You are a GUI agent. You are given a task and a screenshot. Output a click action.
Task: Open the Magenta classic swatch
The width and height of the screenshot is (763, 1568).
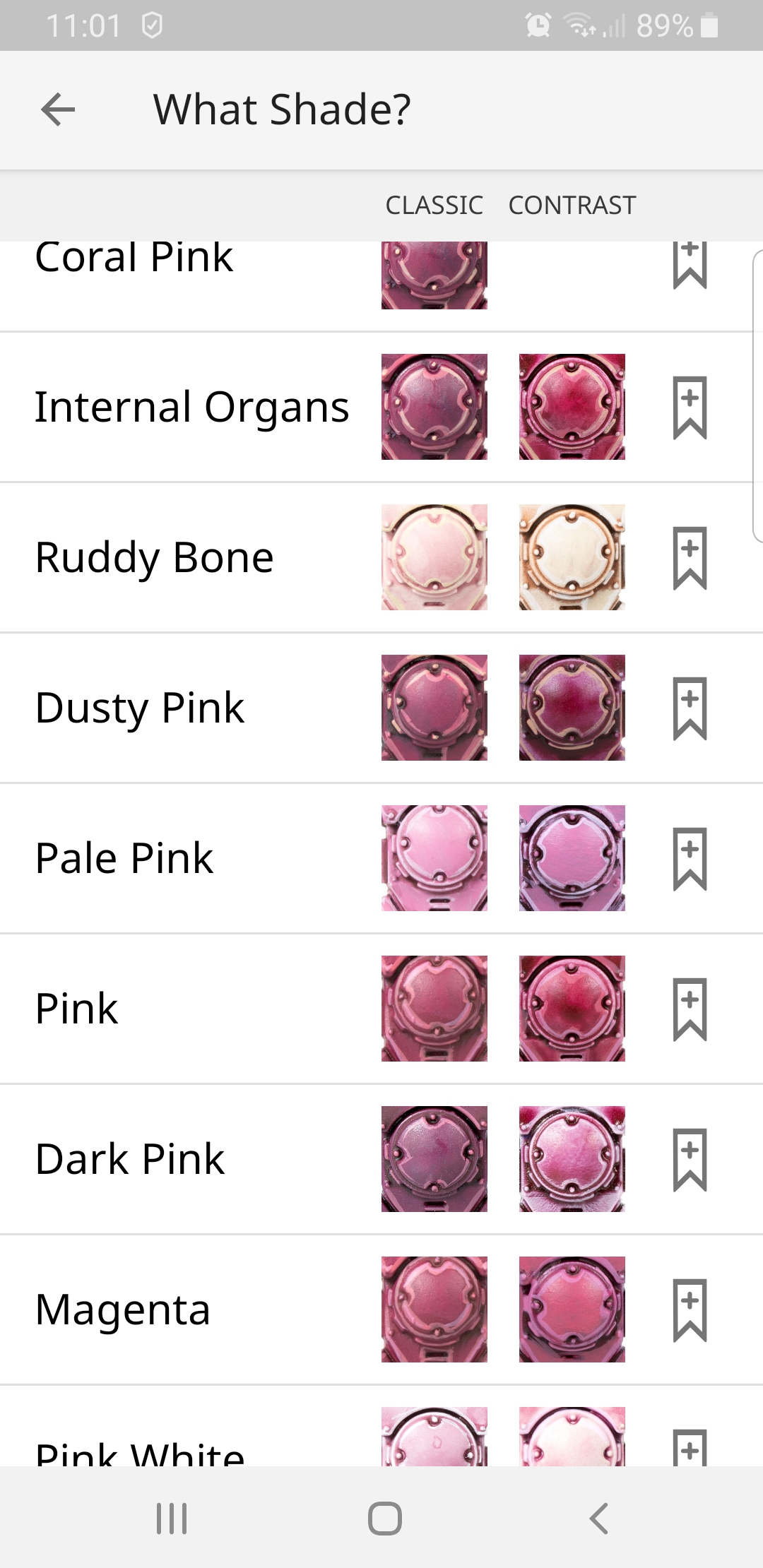[434, 1309]
